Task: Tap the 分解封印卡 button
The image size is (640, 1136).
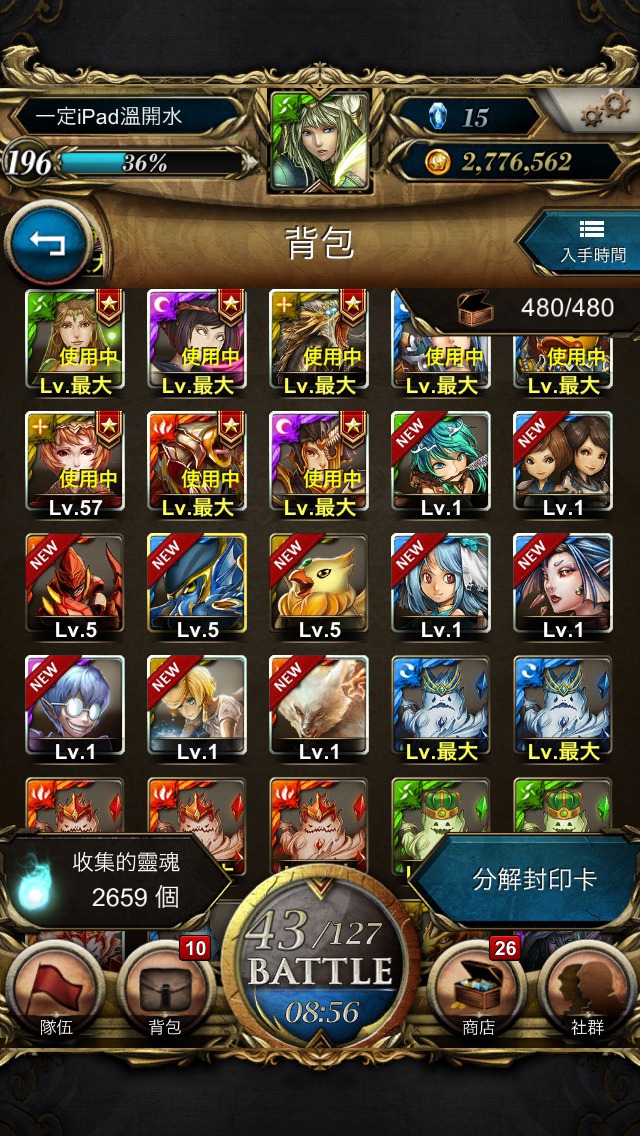Action: (x=534, y=880)
